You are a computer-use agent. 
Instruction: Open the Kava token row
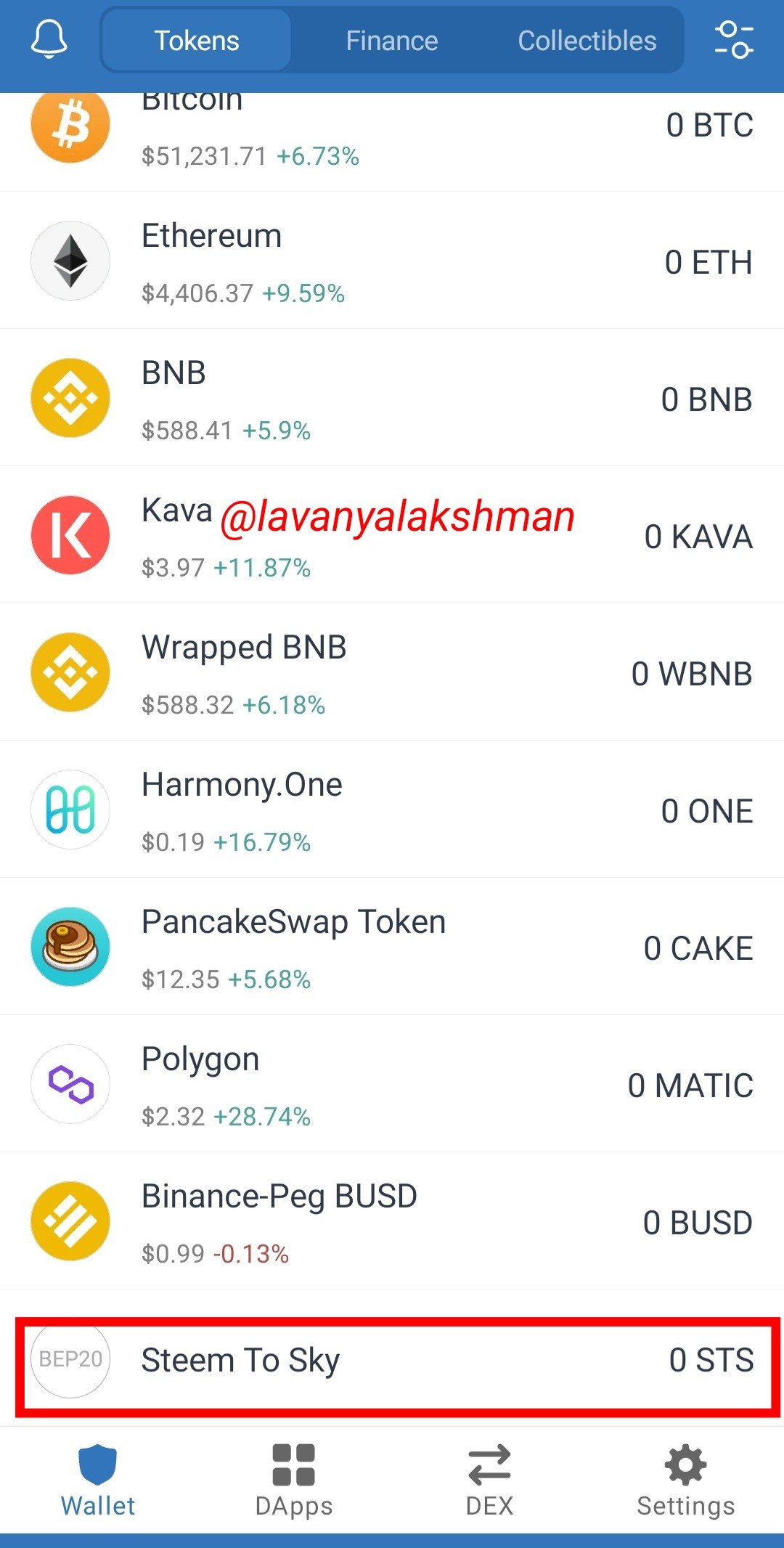(392, 535)
